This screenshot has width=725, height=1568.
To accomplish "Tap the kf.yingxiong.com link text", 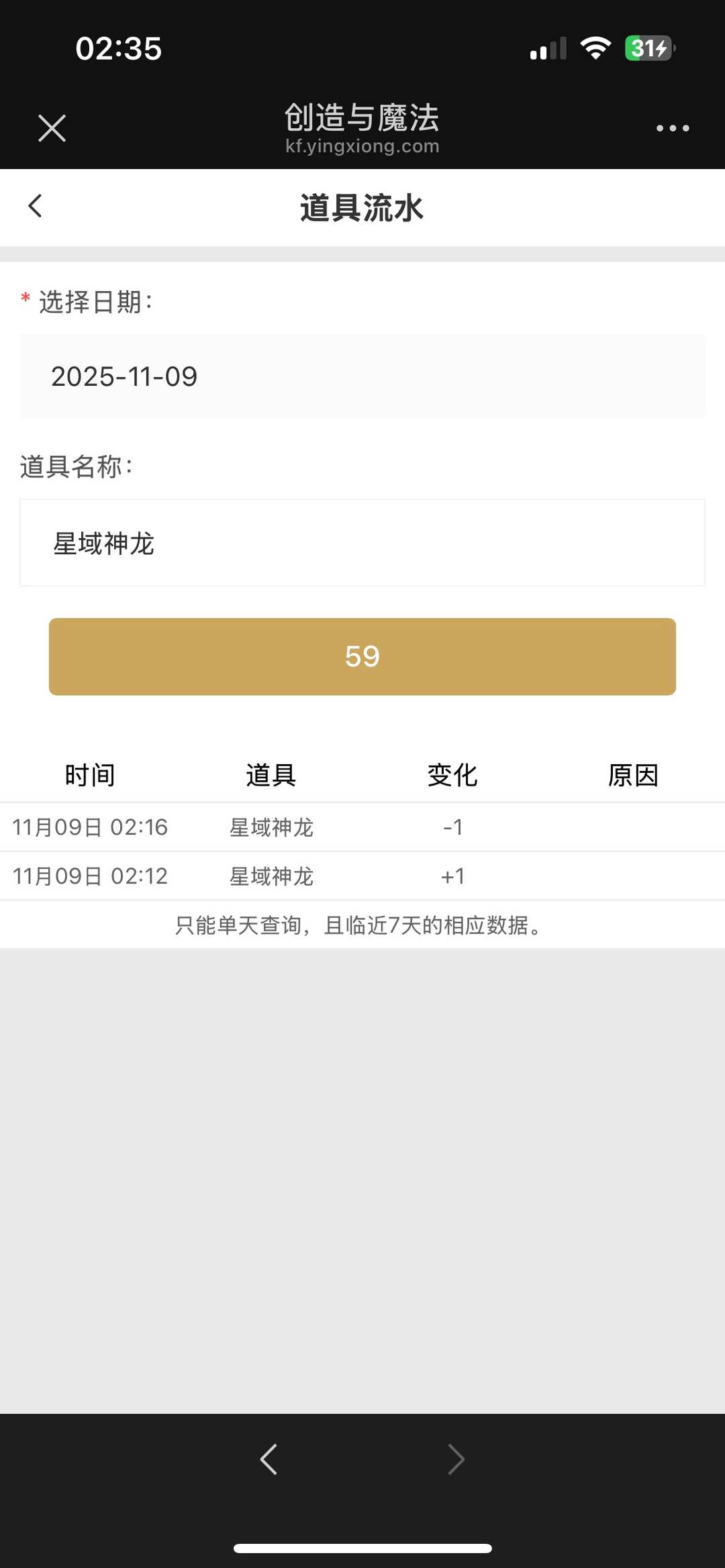I will tap(362, 146).
